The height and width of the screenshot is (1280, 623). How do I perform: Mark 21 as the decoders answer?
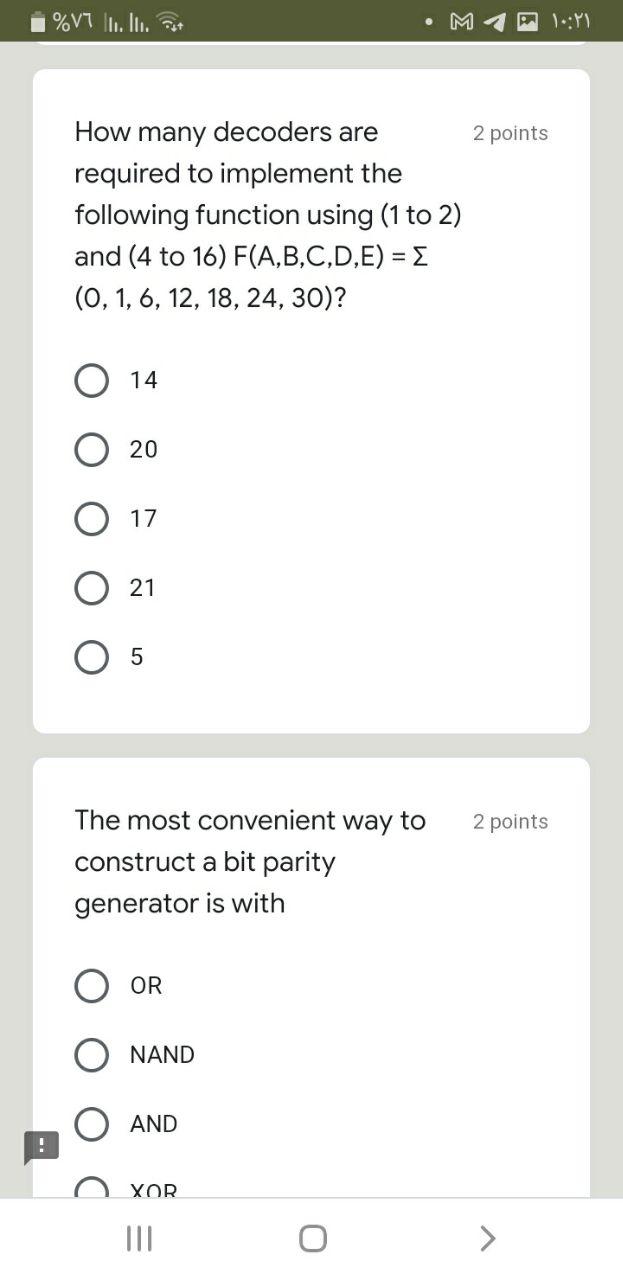click(x=92, y=587)
